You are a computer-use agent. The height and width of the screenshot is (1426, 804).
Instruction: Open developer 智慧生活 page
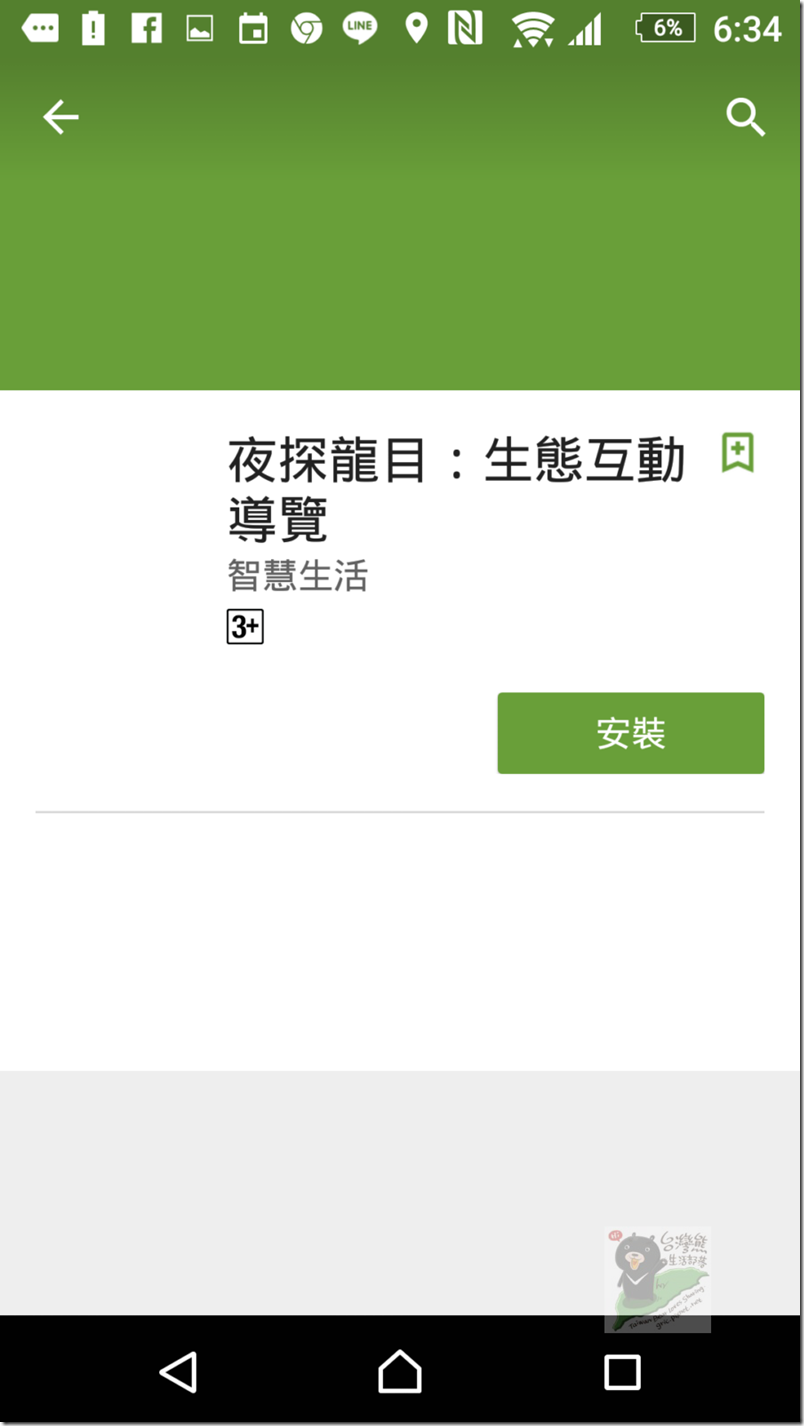pyautogui.click(x=298, y=576)
